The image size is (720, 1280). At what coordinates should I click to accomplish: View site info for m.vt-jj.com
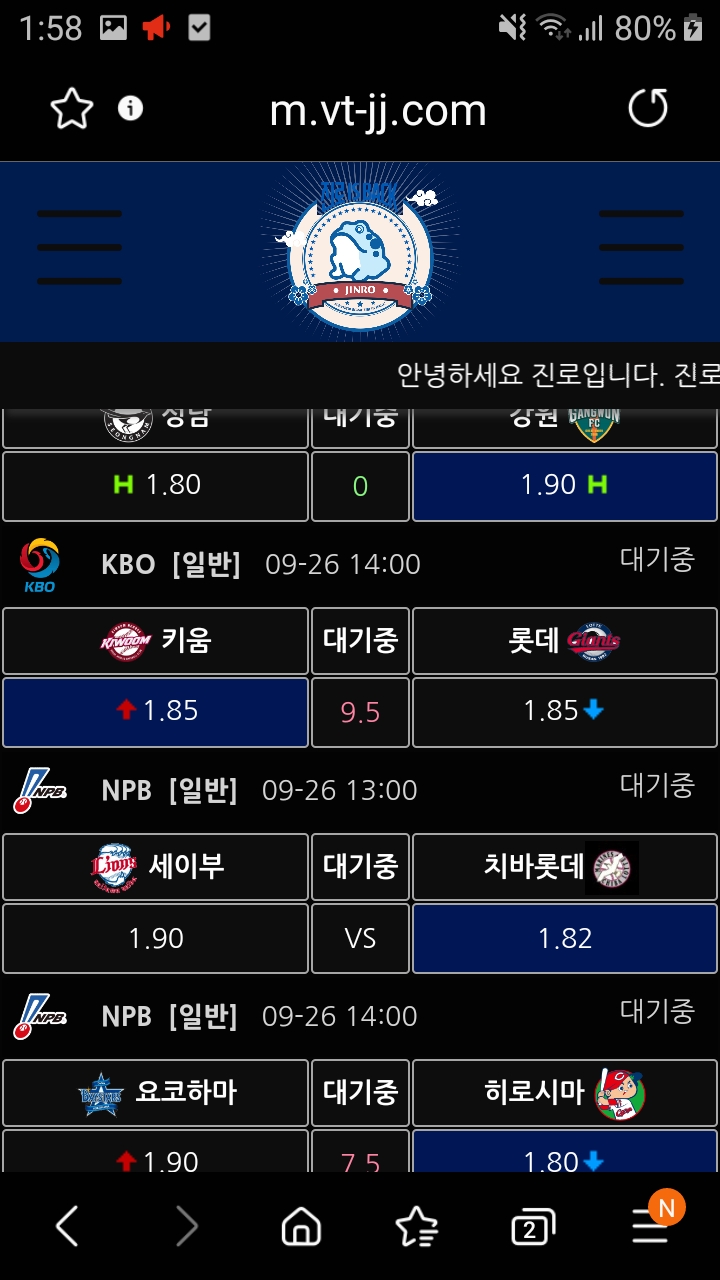click(131, 108)
